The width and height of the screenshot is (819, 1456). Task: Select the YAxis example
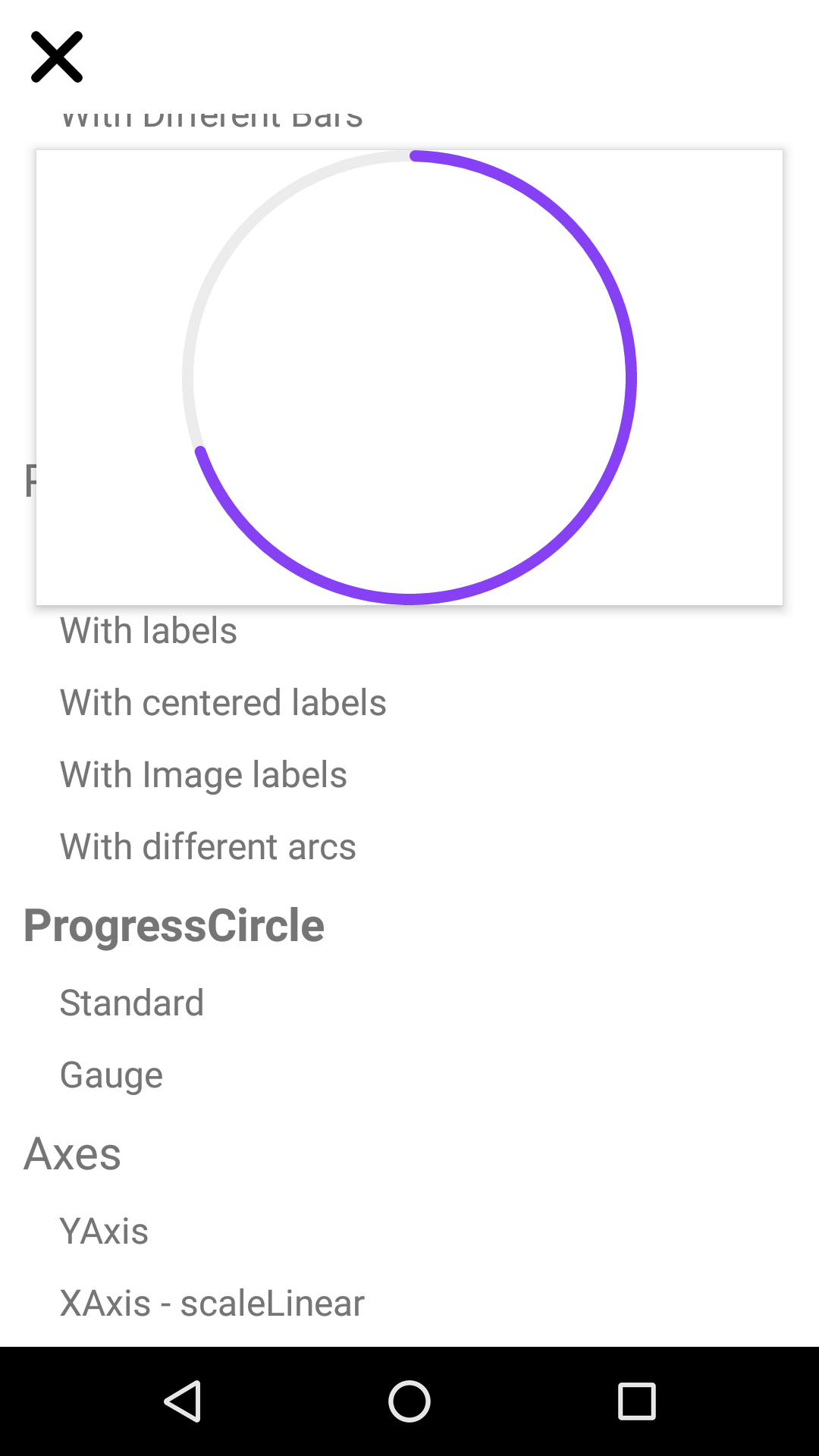tap(105, 1228)
